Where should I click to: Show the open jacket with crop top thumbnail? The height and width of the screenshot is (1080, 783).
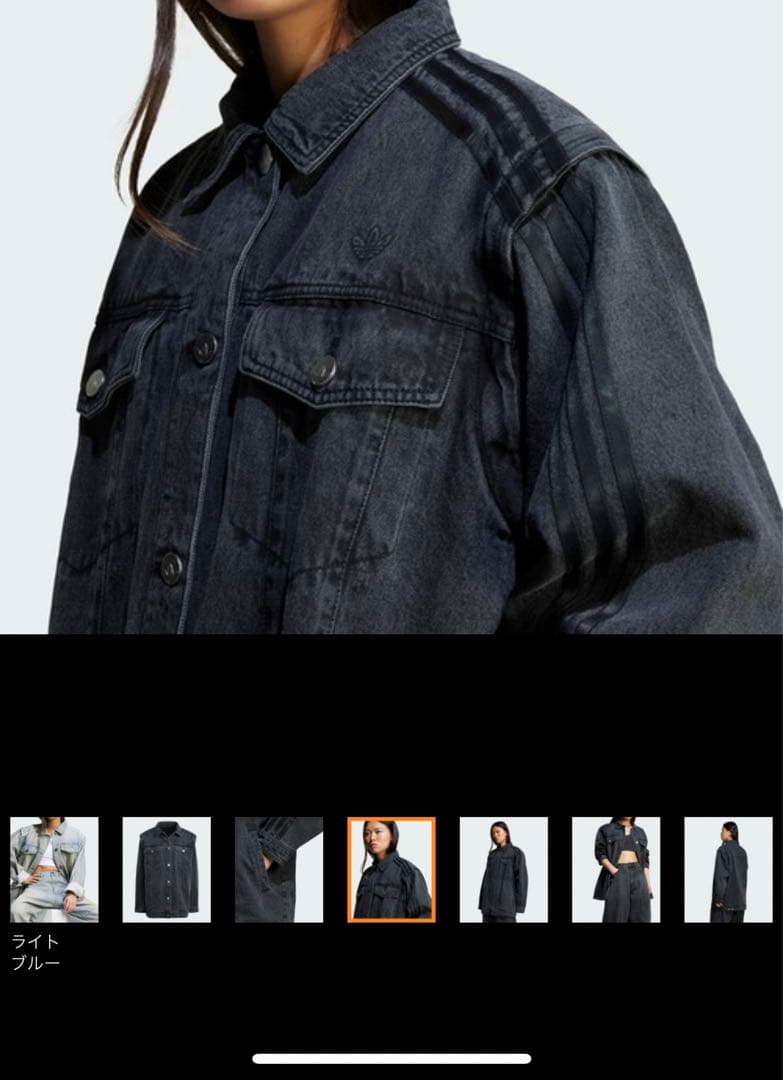615,869
